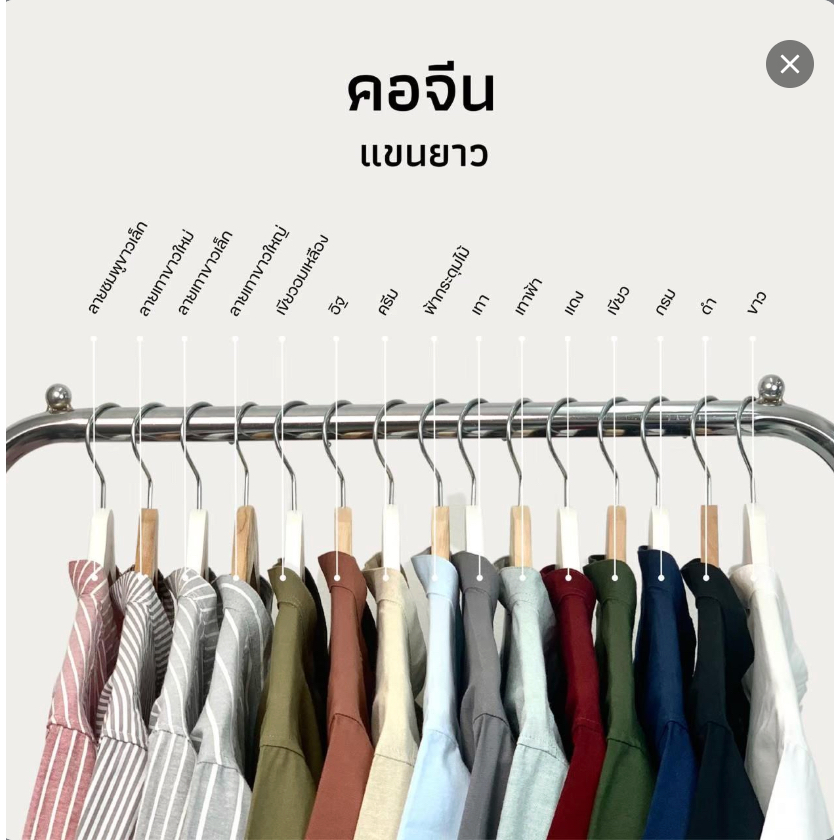The image size is (840, 840).
Task: Close the full-screen product image viewer
Action: click(x=790, y=64)
